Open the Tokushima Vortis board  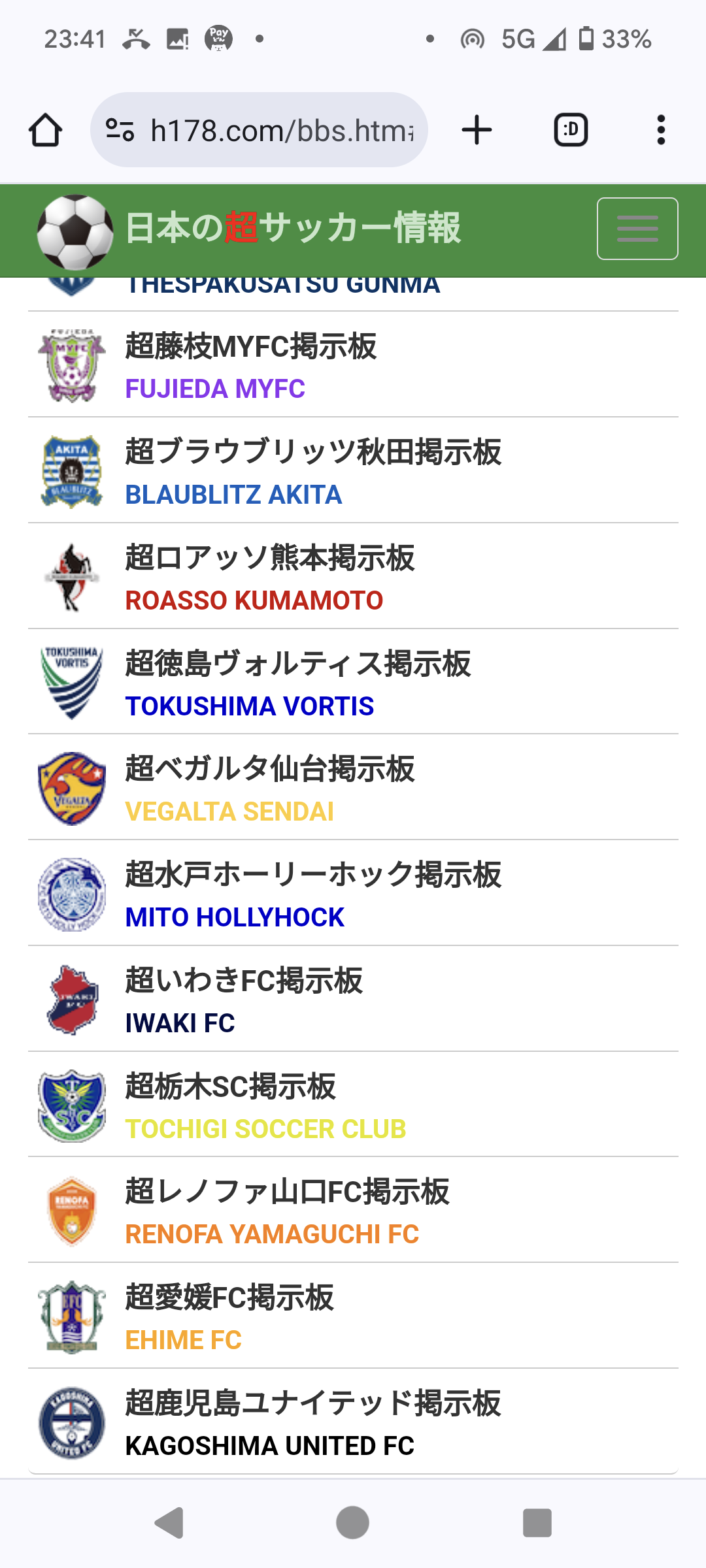click(297, 682)
